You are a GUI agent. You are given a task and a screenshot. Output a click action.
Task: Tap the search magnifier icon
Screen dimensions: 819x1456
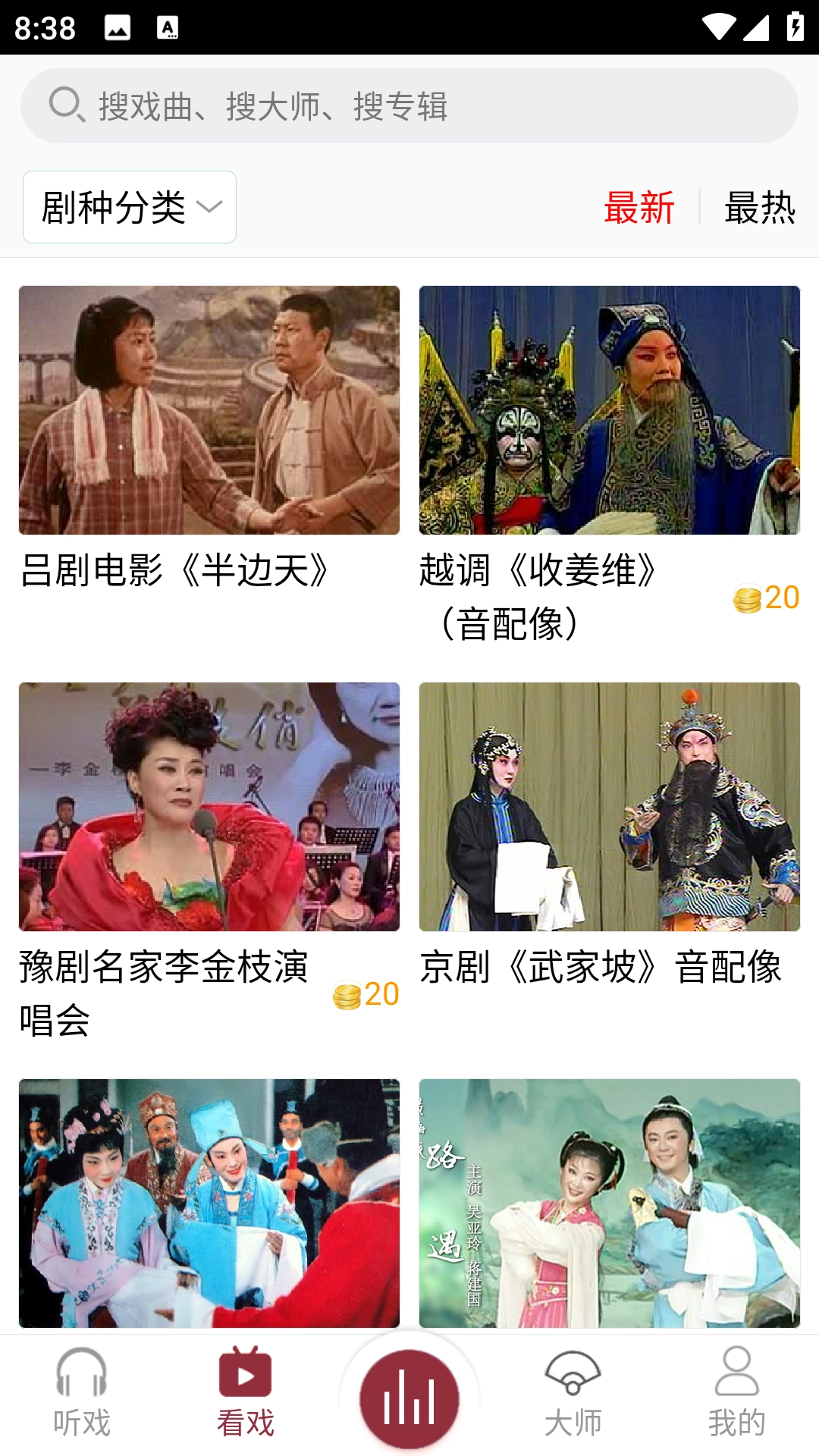point(64,107)
